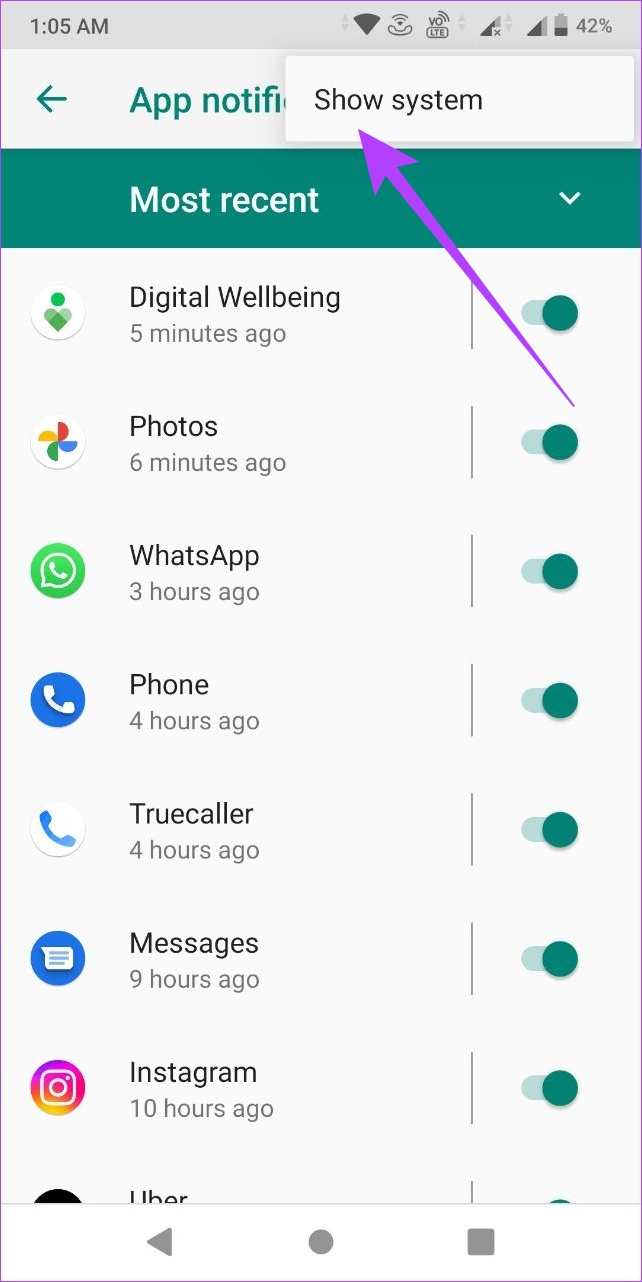This screenshot has height=1282, width=642.
Task: Select the Show system option
Action: tap(398, 100)
